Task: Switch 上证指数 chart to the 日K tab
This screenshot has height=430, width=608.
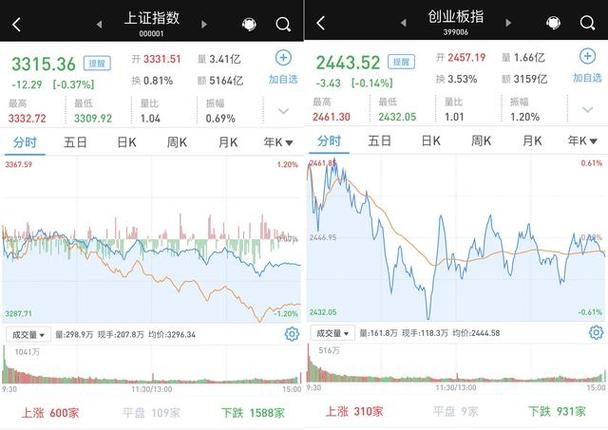Action: (x=126, y=142)
